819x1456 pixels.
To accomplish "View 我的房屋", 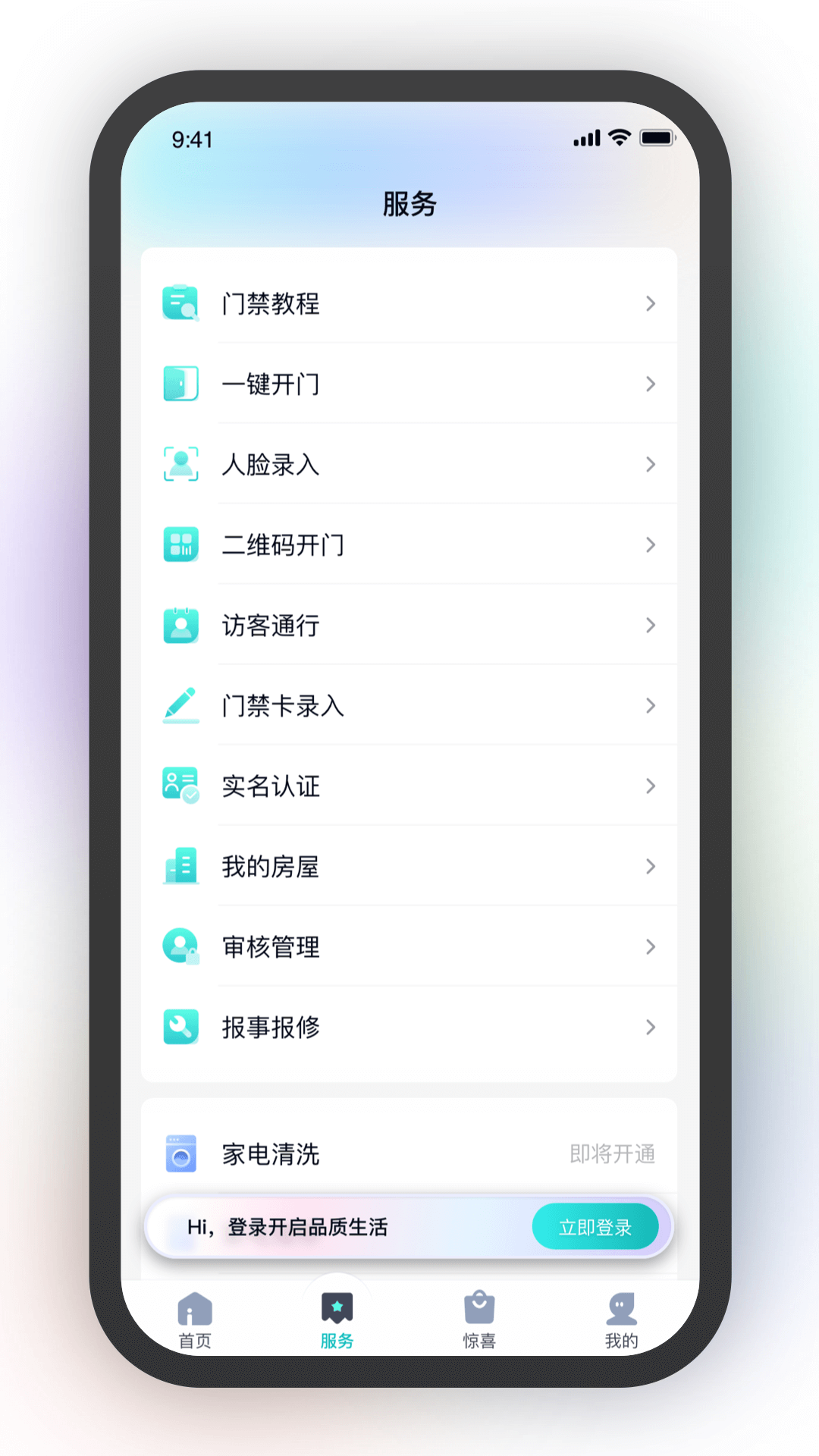I will point(409,866).
